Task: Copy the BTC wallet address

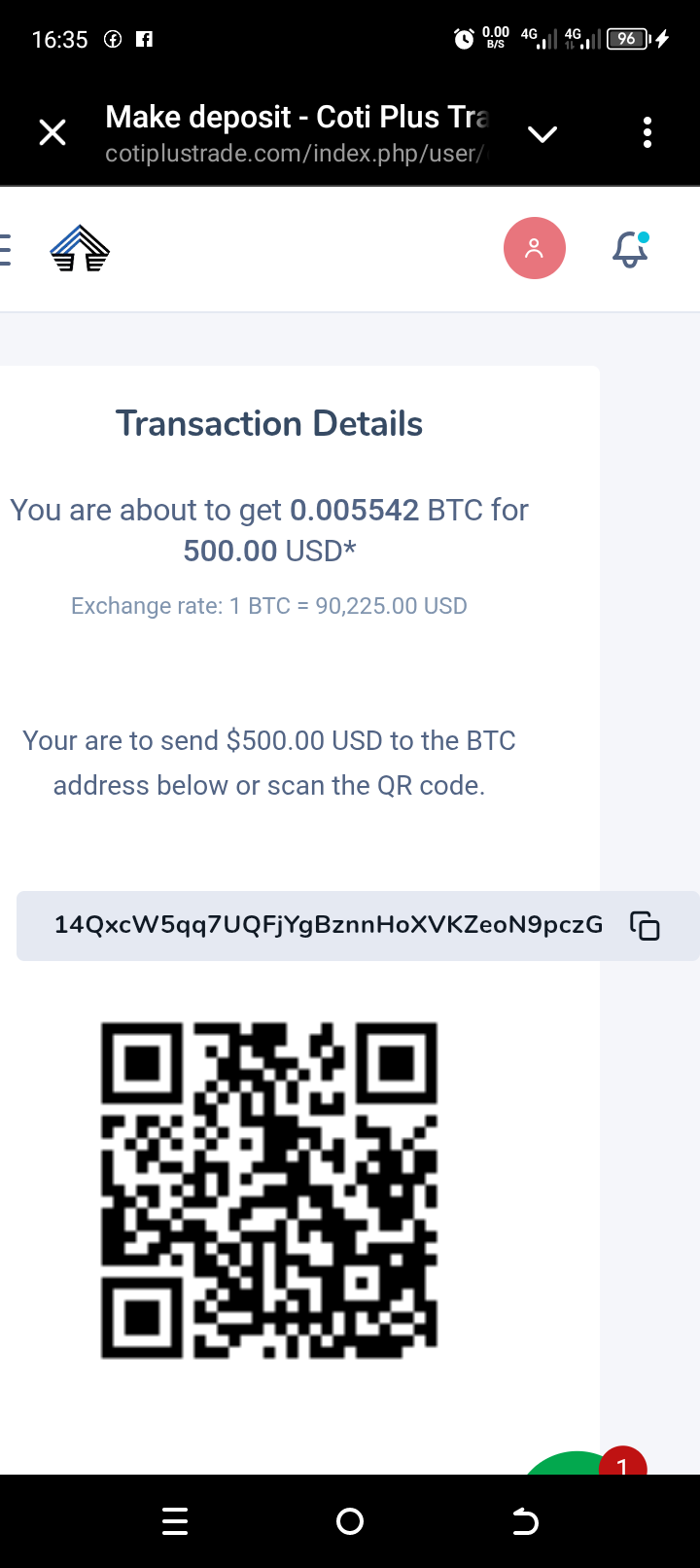Action: tap(645, 925)
